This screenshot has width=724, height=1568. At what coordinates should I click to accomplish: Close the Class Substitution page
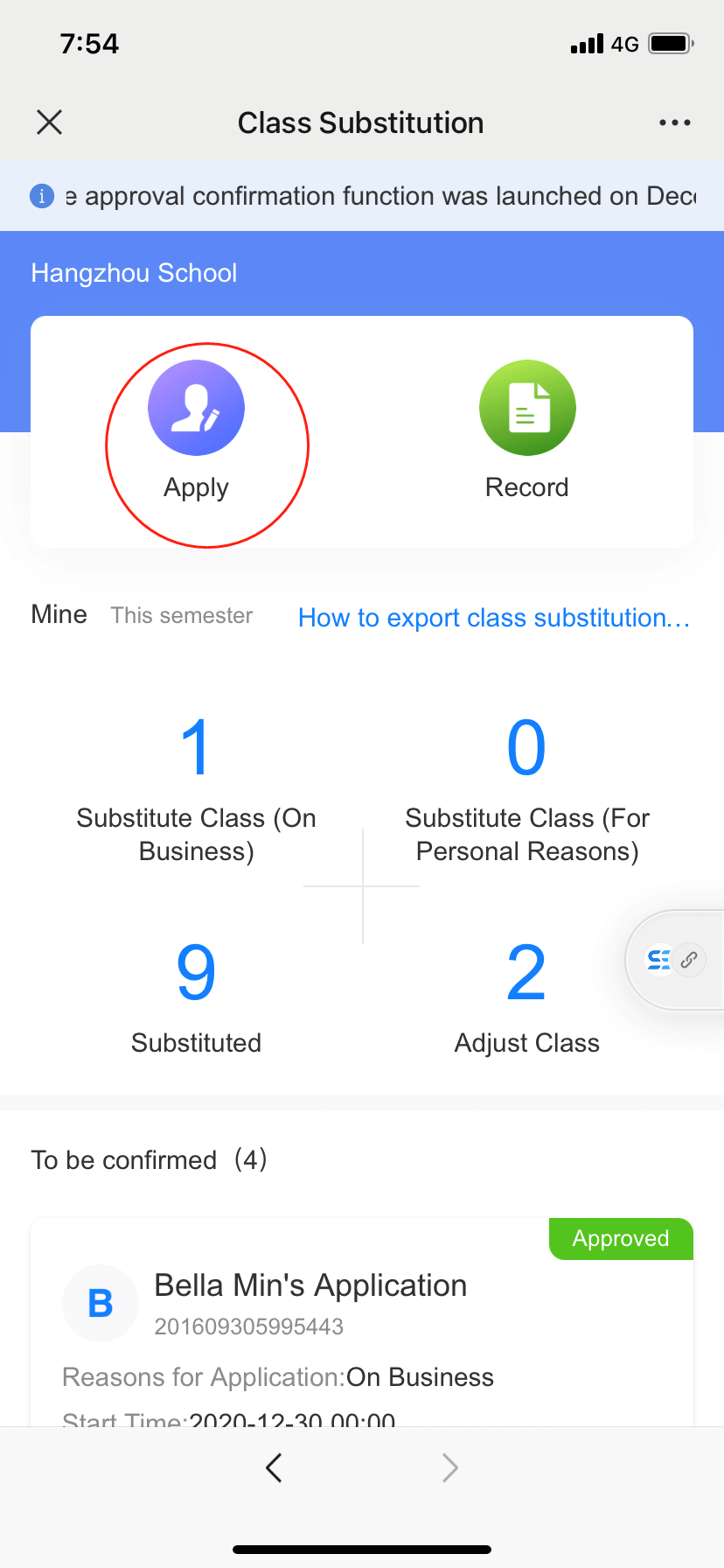(x=50, y=122)
